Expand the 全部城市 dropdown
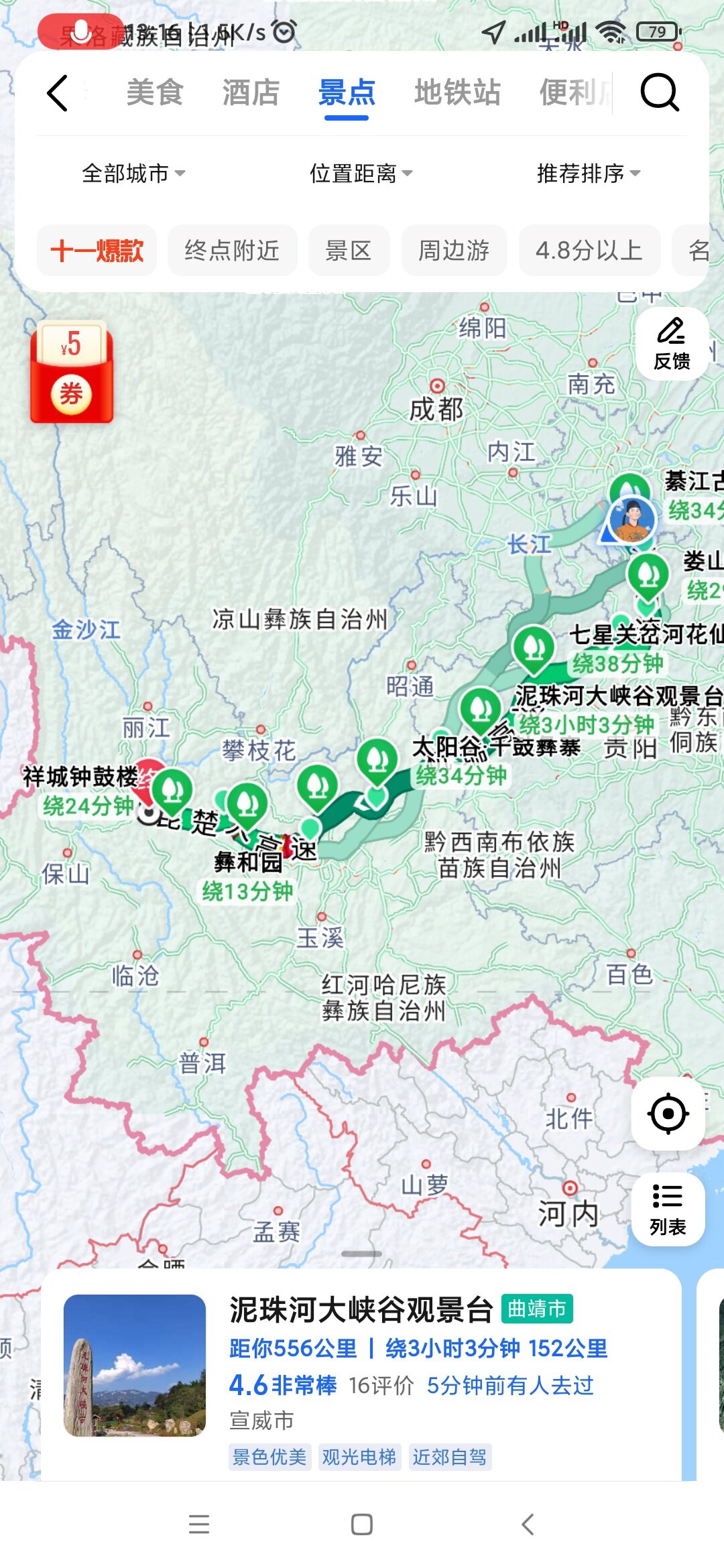The image size is (724, 1568). point(133,174)
